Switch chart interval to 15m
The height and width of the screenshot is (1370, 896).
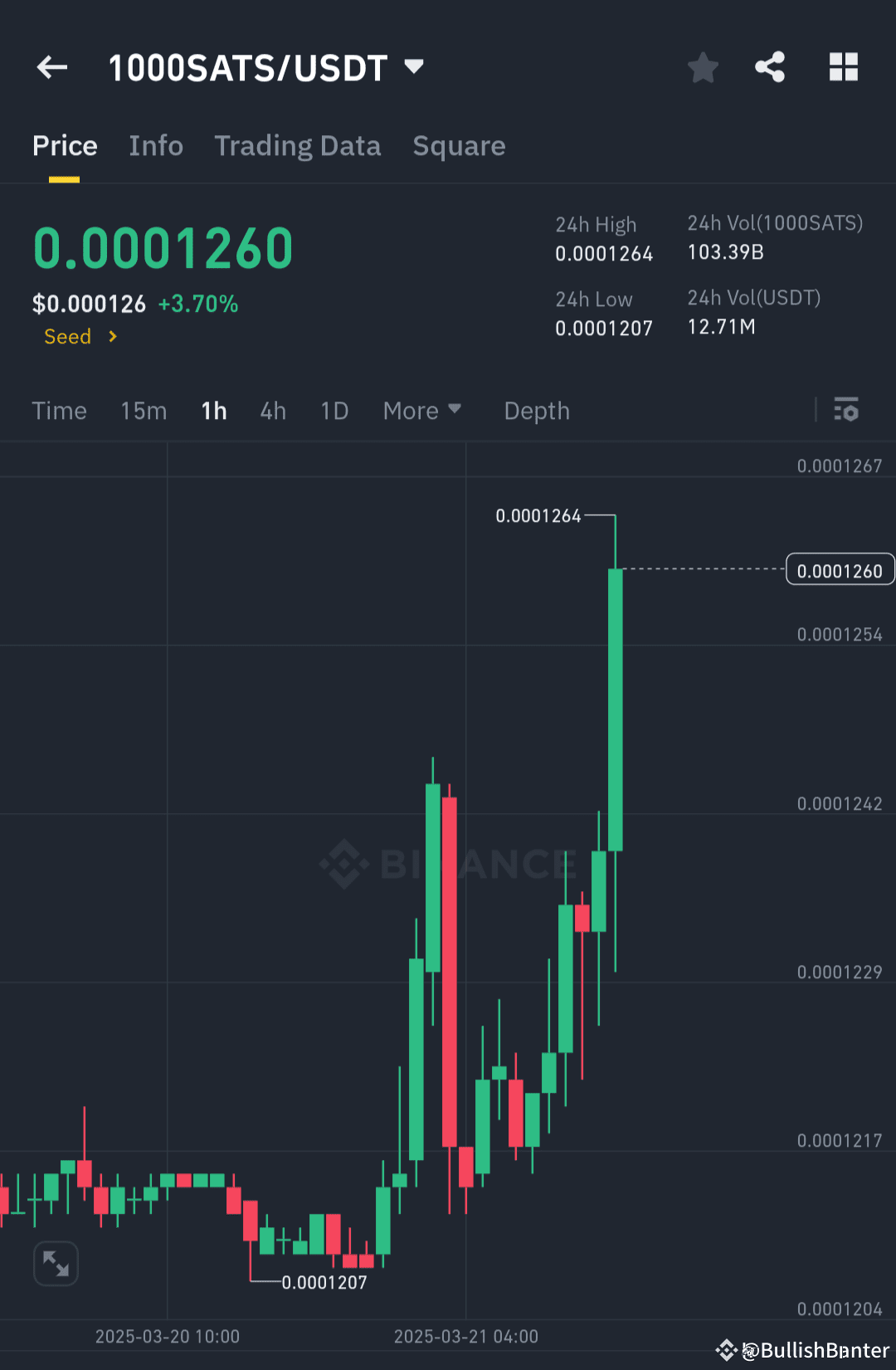click(x=143, y=410)
